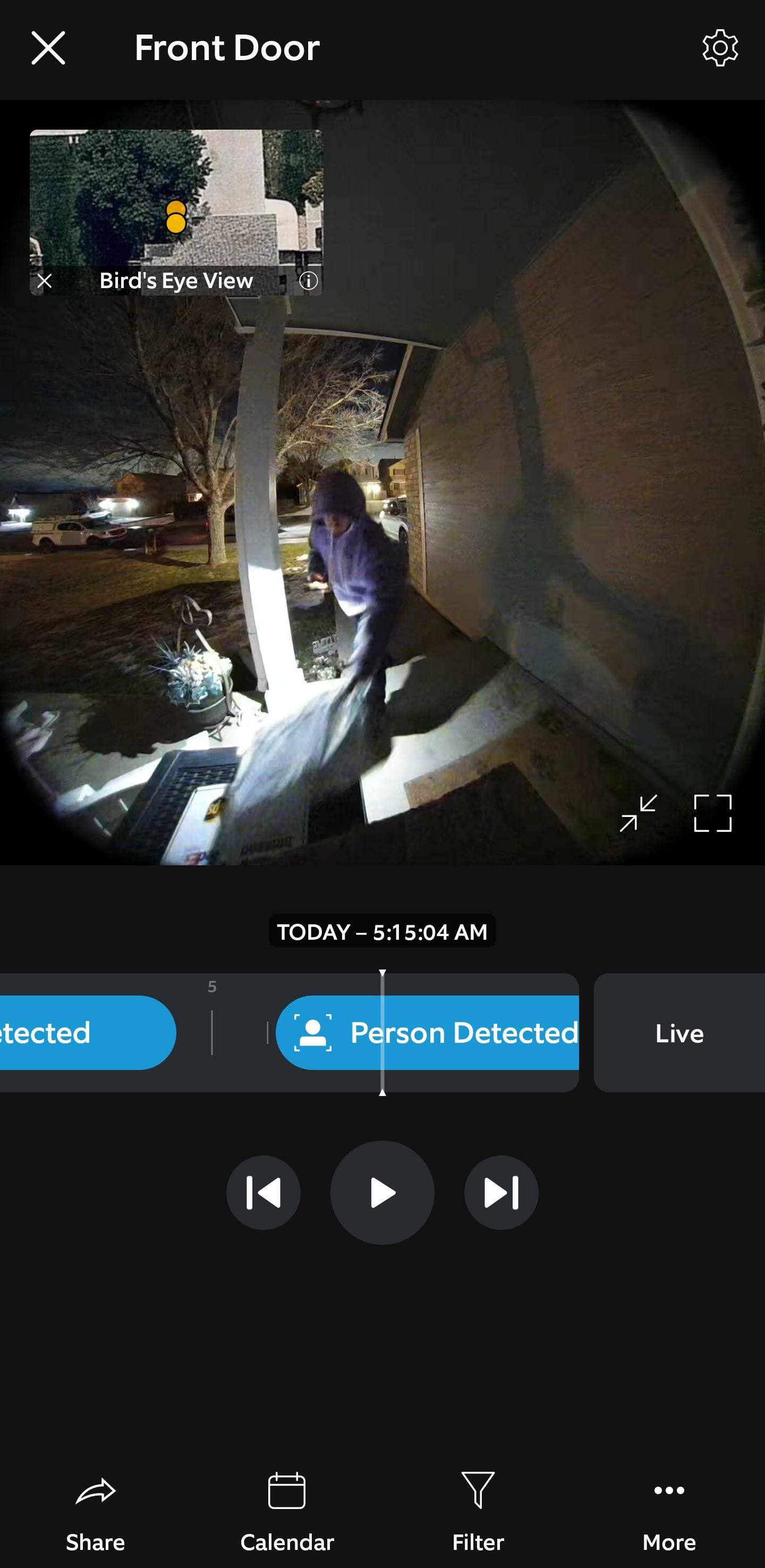Tap the collapse video arrows icon
The width and height of the screenshot is (765, 1568).
click(x=638, y=813)
